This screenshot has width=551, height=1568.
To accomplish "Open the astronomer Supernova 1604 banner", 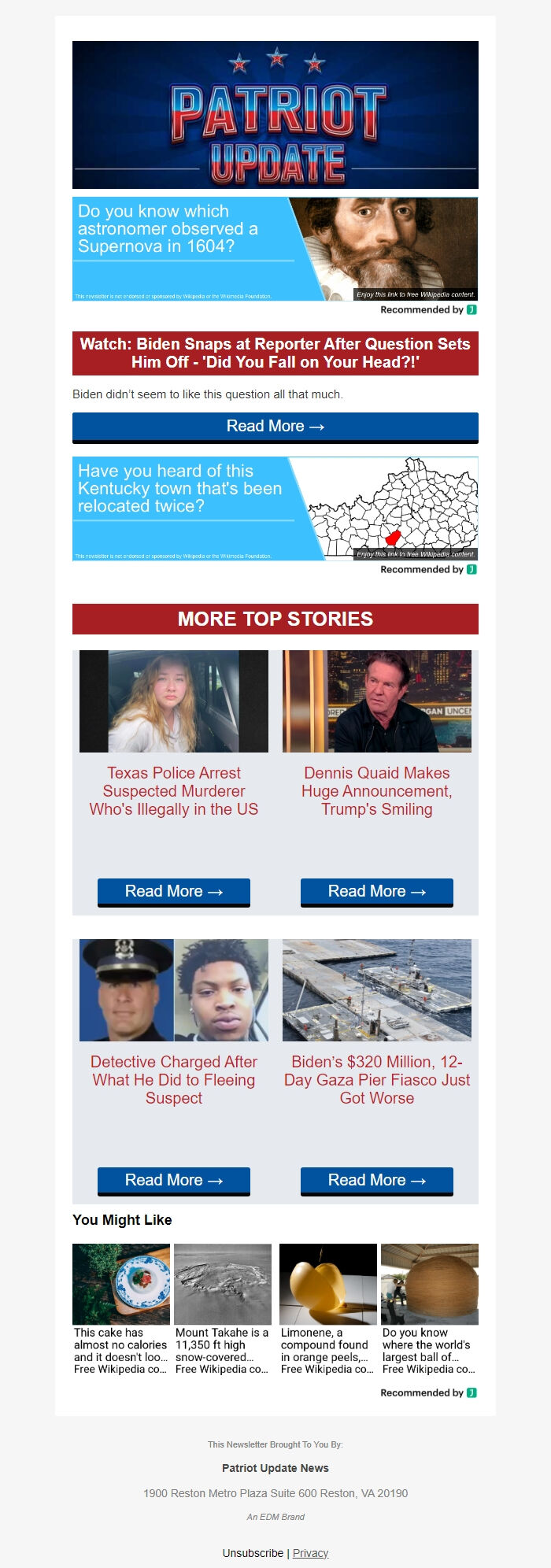I will click(275, 249).
